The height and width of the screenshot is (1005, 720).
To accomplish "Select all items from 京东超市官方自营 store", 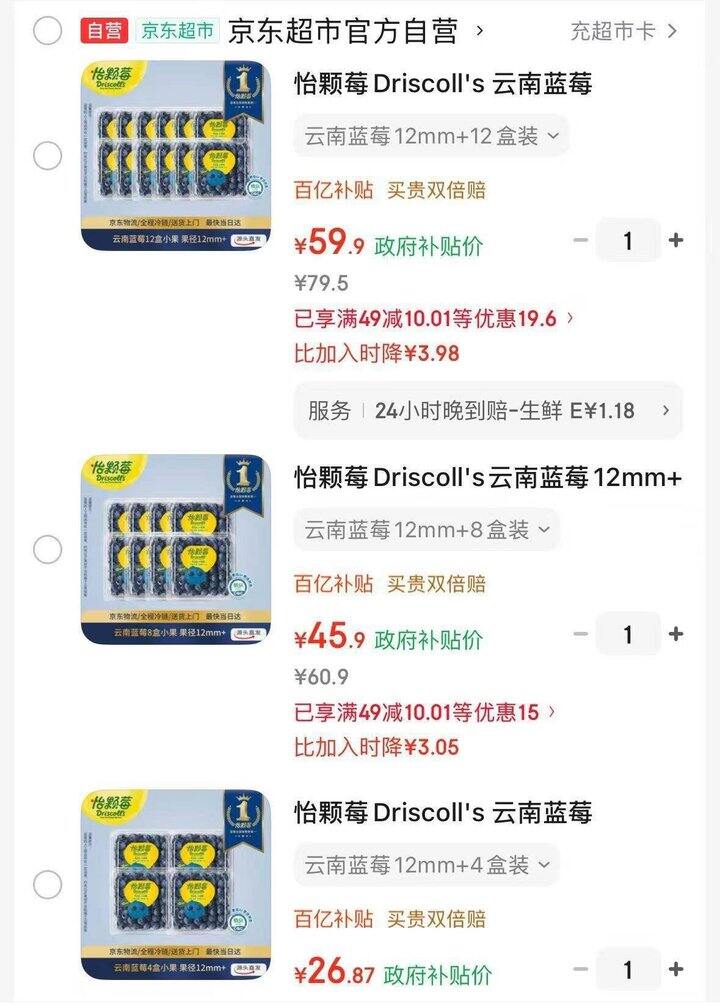I will point(47,31).
